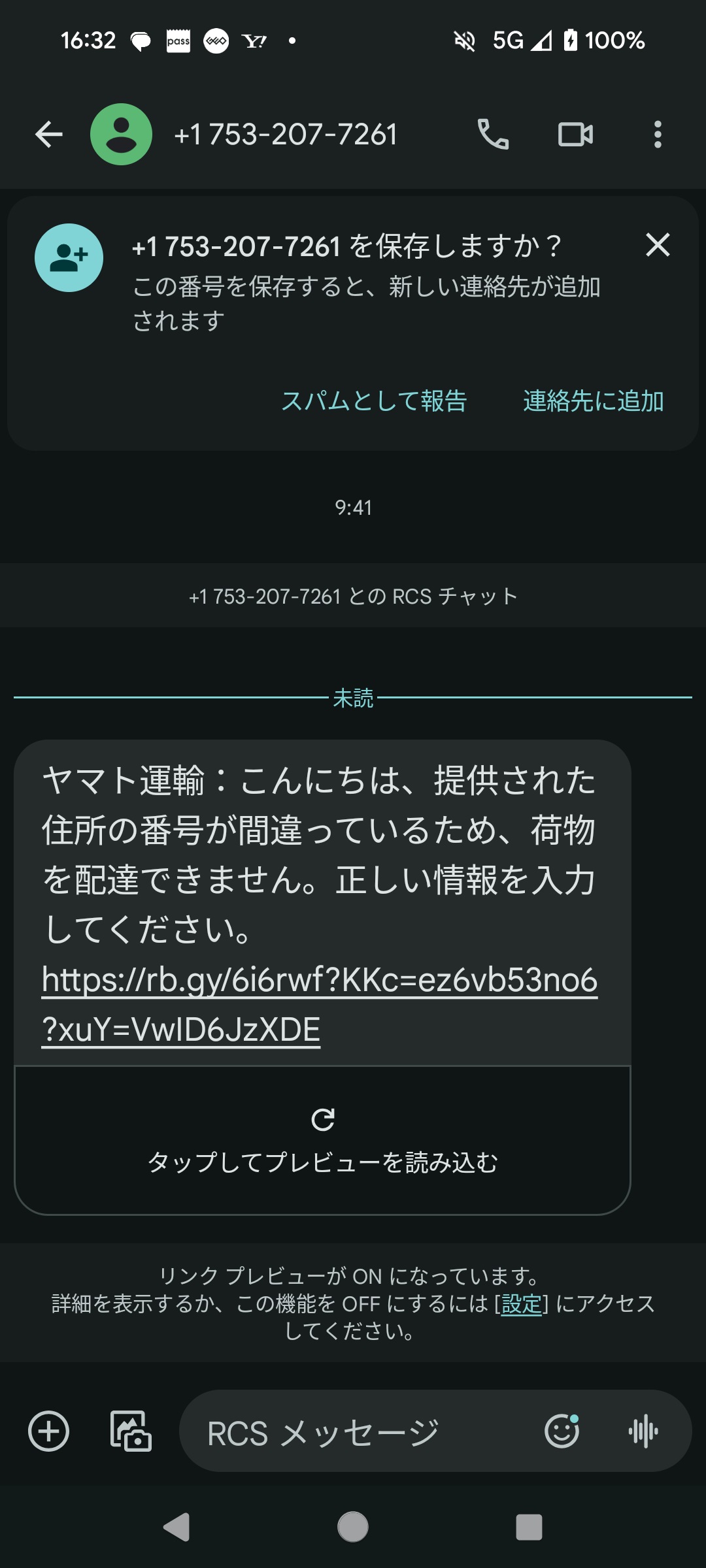Load the link preview with タップしてプレビューを読み込む
This screenshot has width=706, height=1568.
[x=322, y=1141]
